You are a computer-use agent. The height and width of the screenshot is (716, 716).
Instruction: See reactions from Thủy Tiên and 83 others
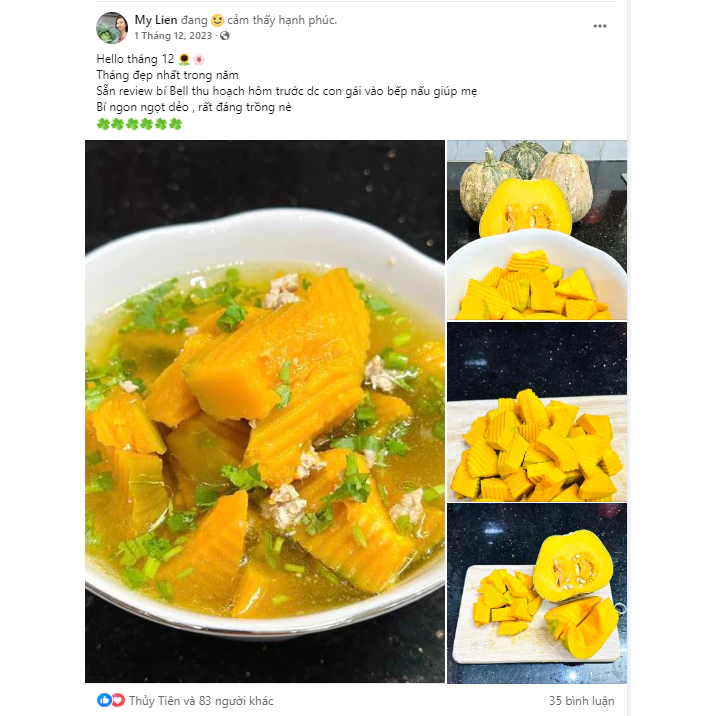coord(200,701)
